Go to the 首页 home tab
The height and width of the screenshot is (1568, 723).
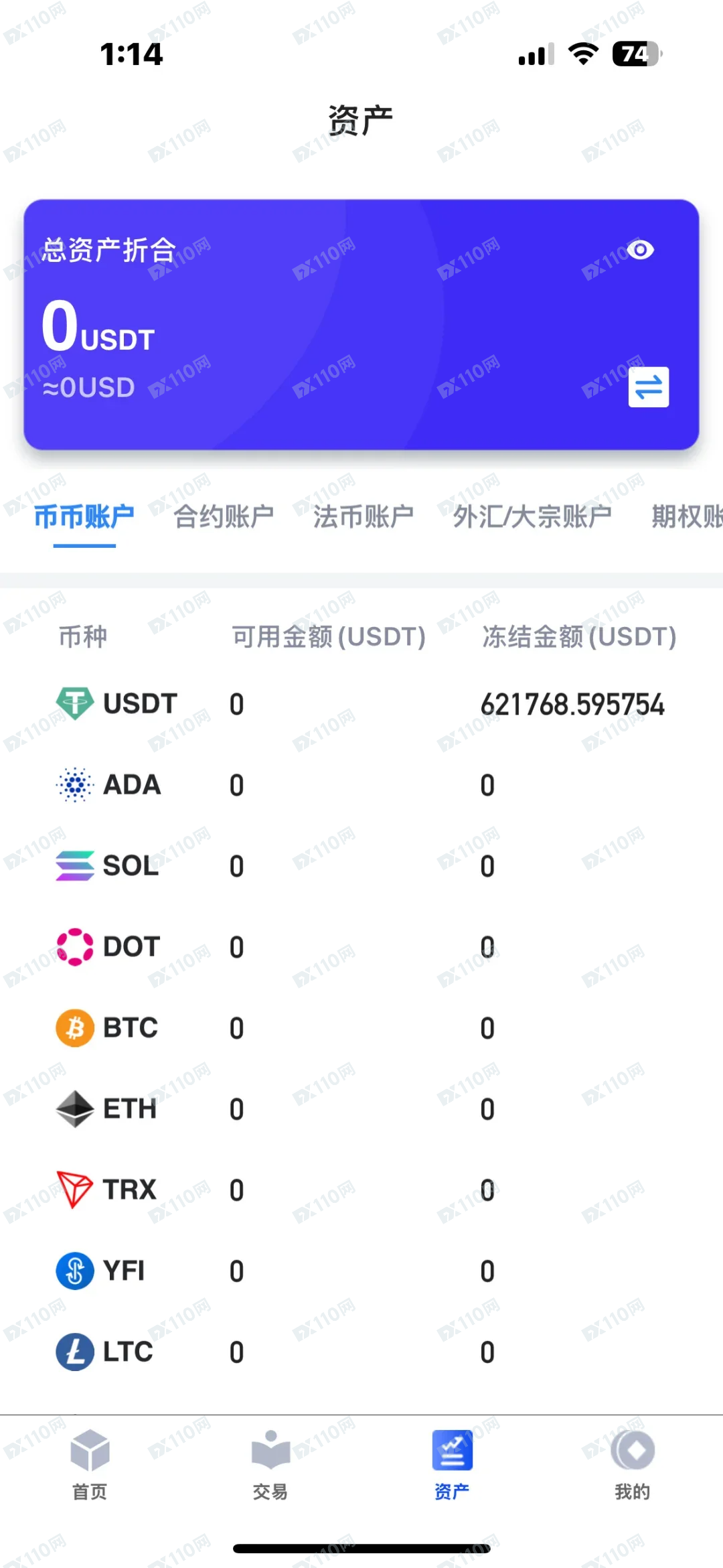90,1464
